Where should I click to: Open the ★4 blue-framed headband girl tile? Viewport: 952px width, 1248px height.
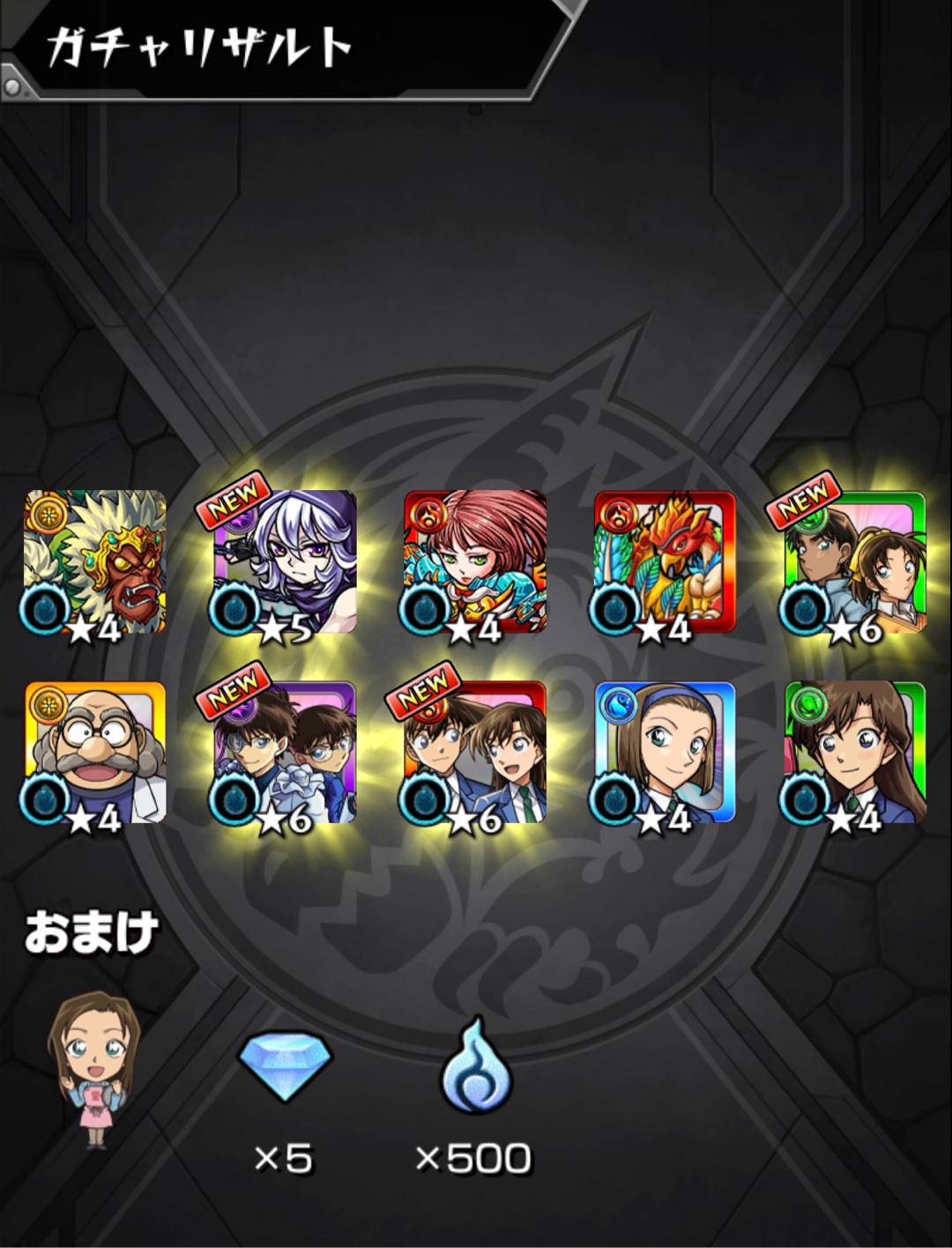click(x=665, y=752)
